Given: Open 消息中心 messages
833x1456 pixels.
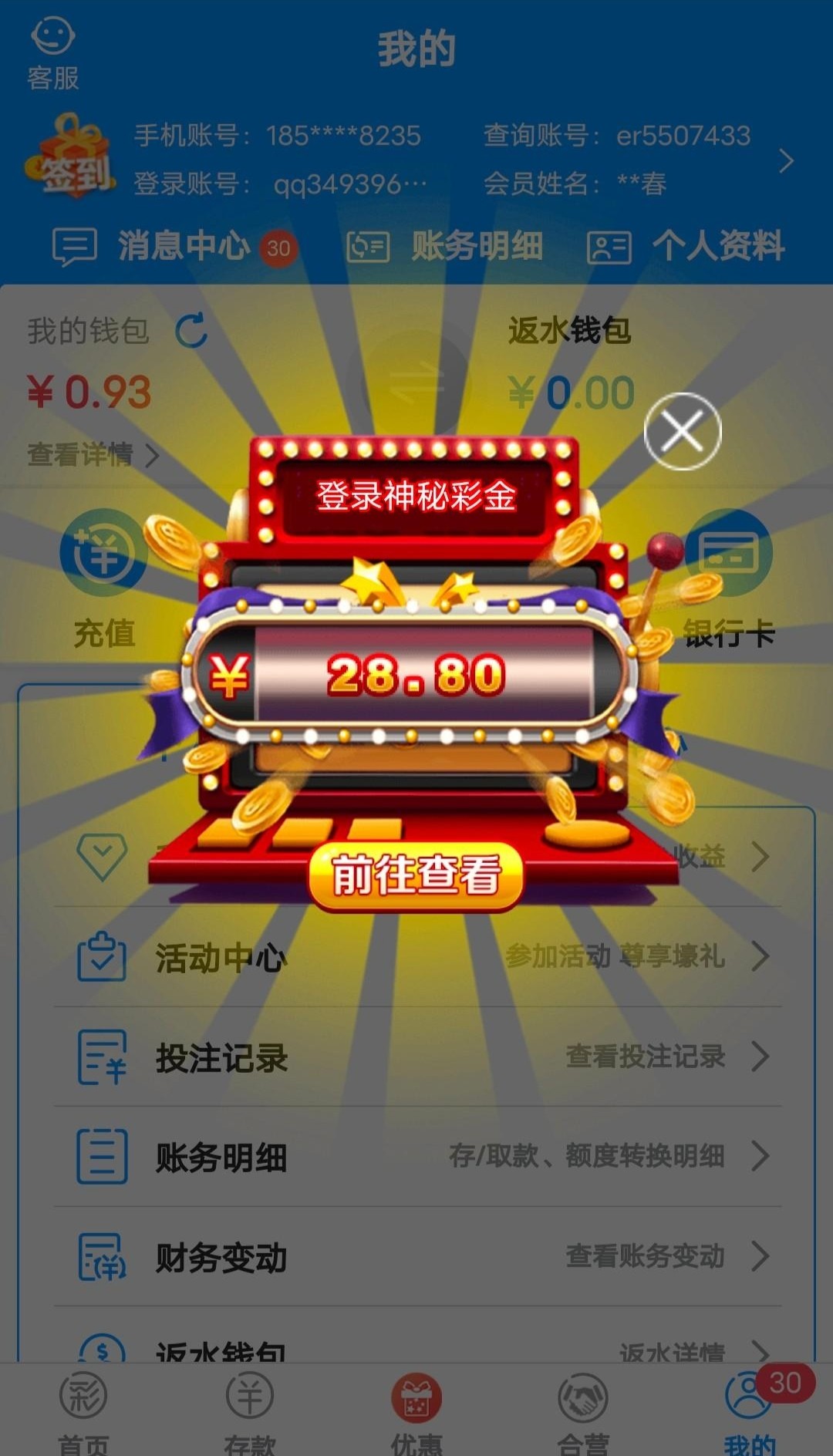Looking at the screenshot, I should point(174,247).
